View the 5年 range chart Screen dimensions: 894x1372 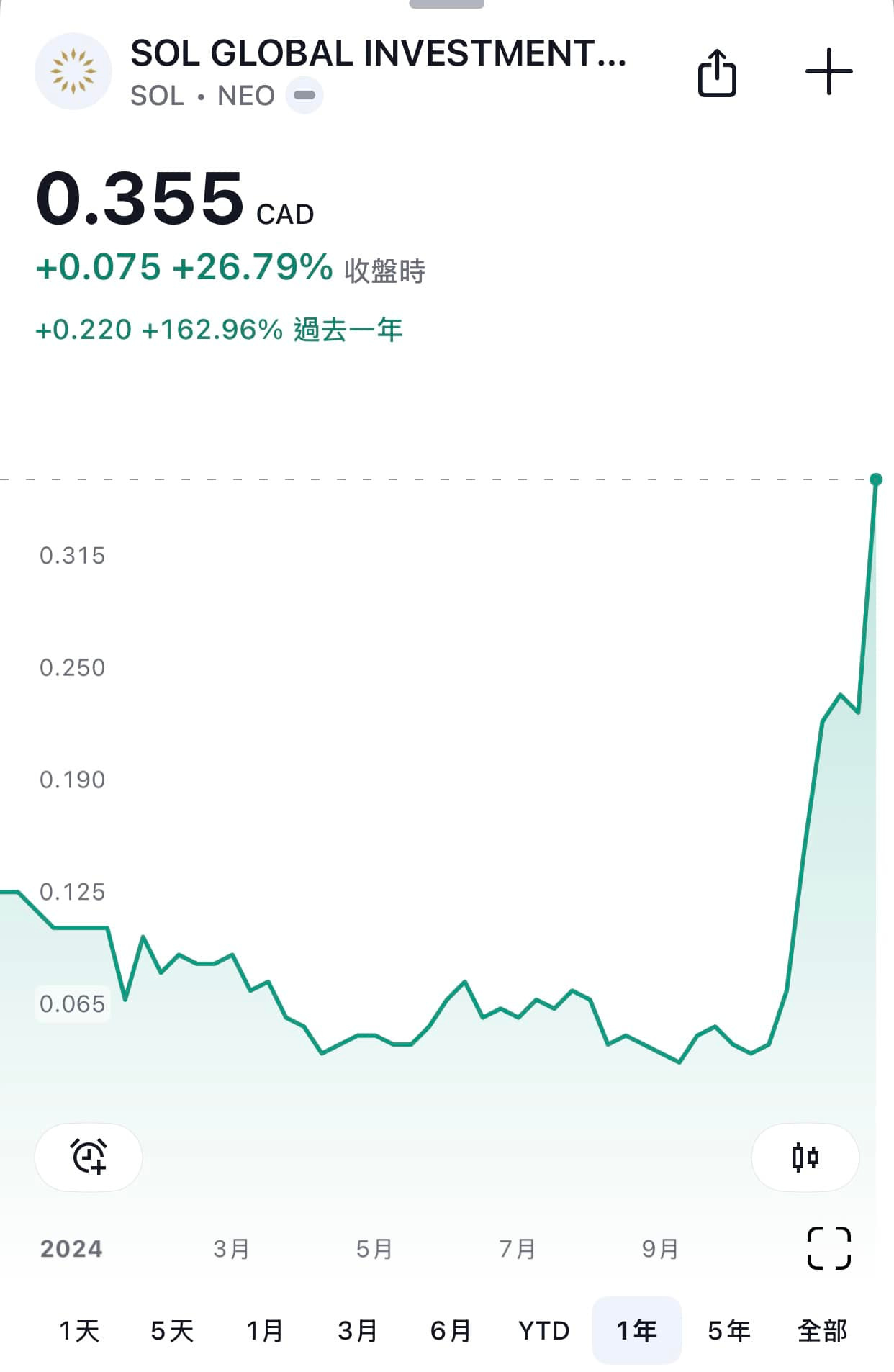pos(729,1330)
